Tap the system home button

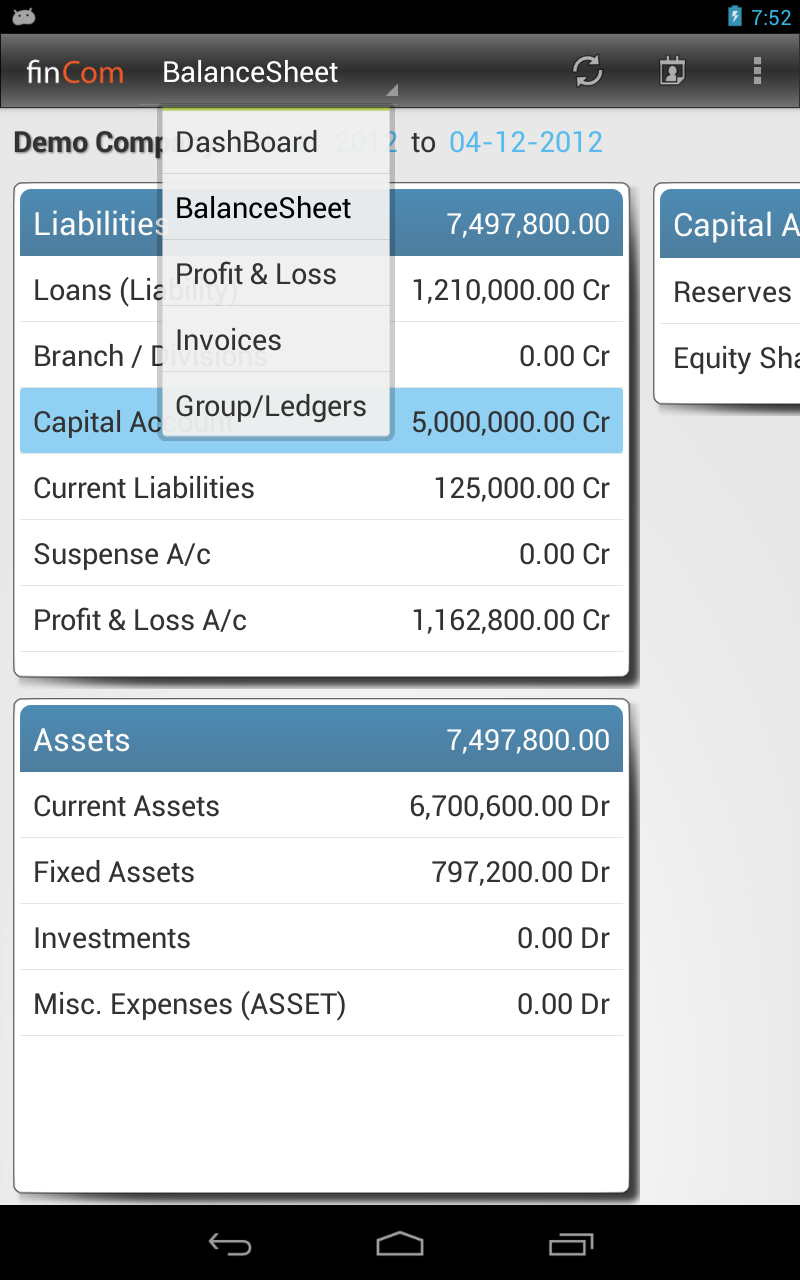400,1243
